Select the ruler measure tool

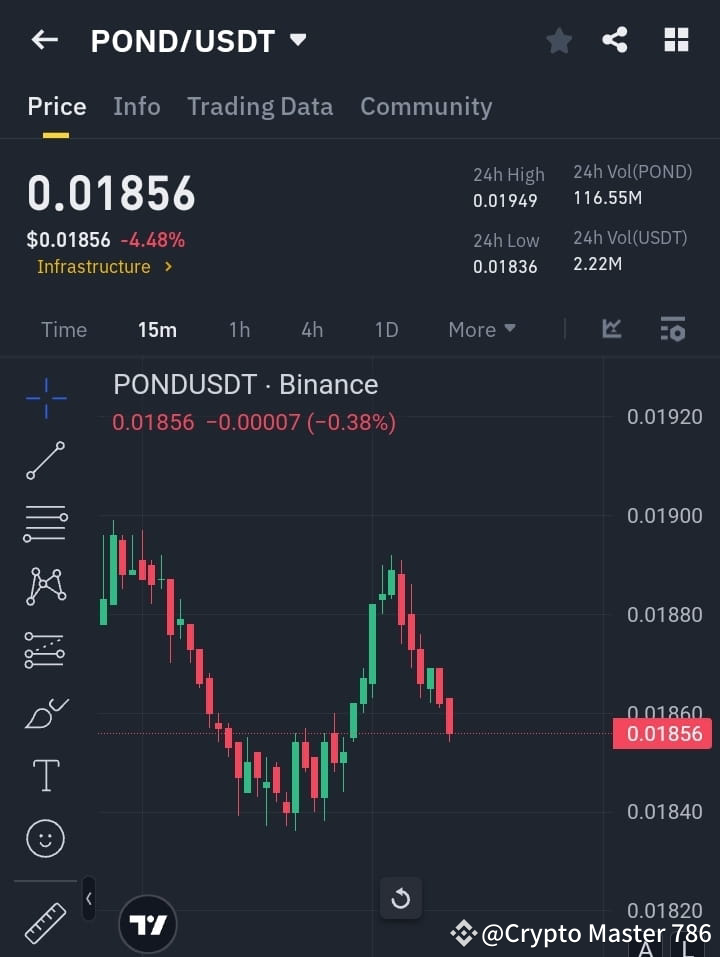pyautogui.click(x=45, y=922)
